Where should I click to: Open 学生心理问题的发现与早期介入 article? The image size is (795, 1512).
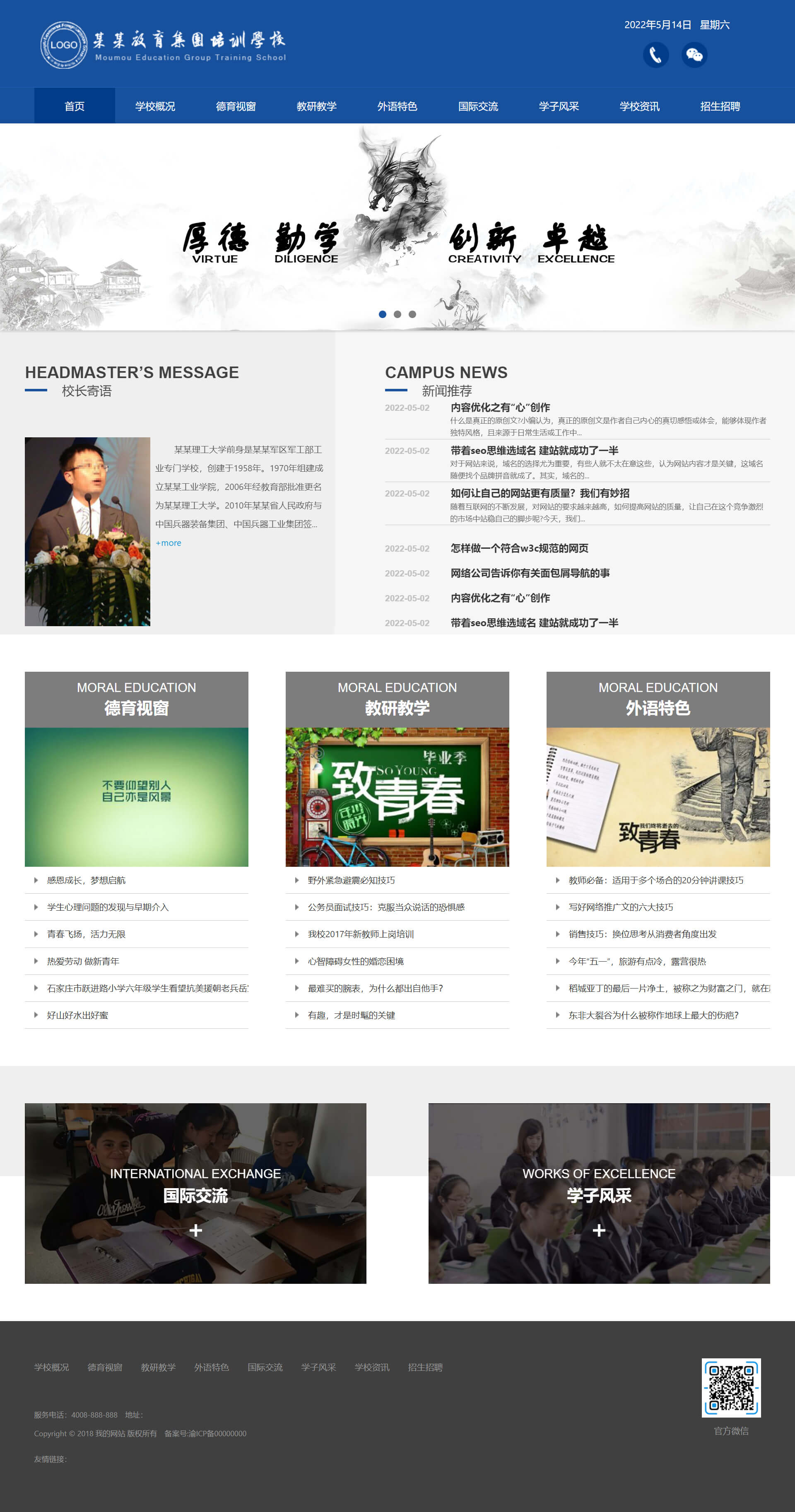pyautogui.click(x=108, y=907)
